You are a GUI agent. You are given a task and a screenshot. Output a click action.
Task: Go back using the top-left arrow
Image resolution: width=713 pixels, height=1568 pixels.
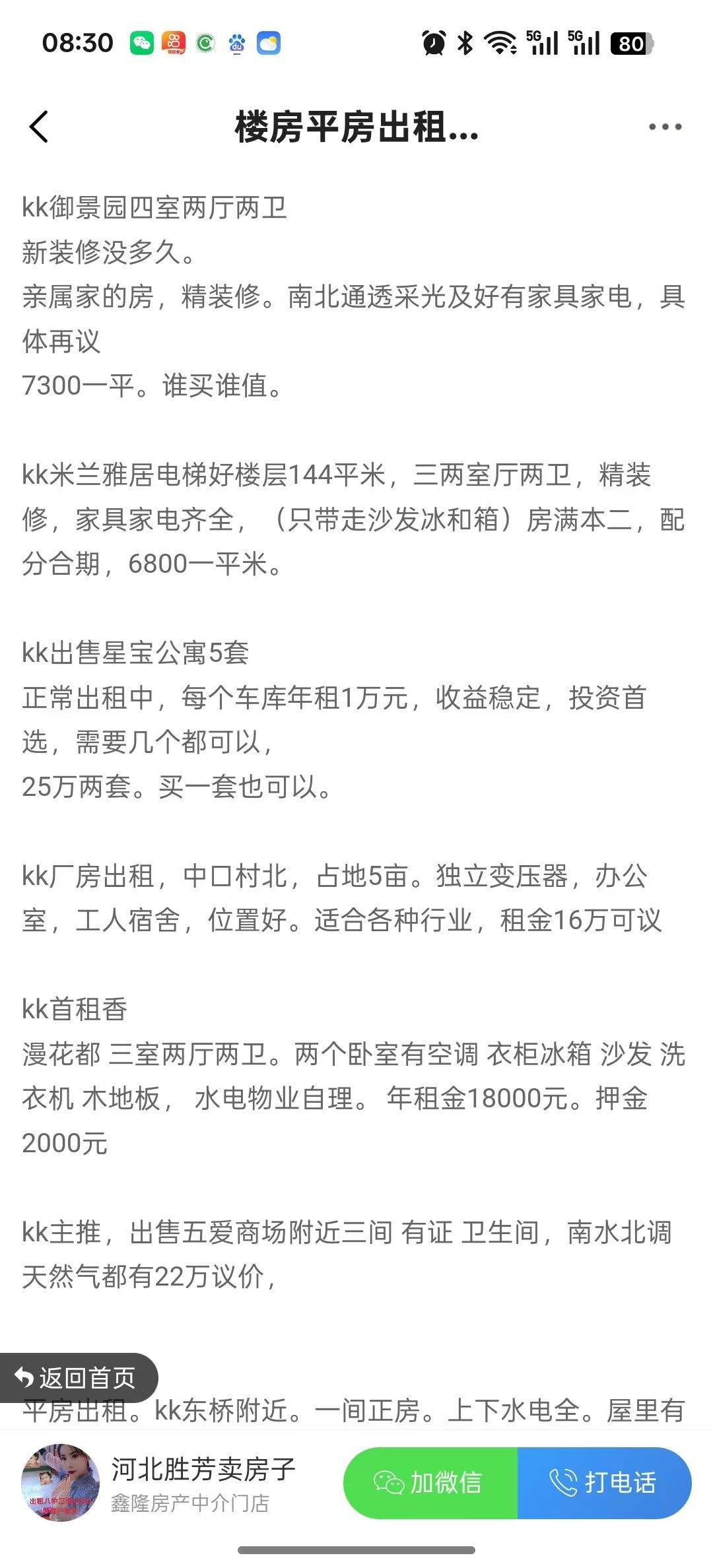tap(39, 126)
